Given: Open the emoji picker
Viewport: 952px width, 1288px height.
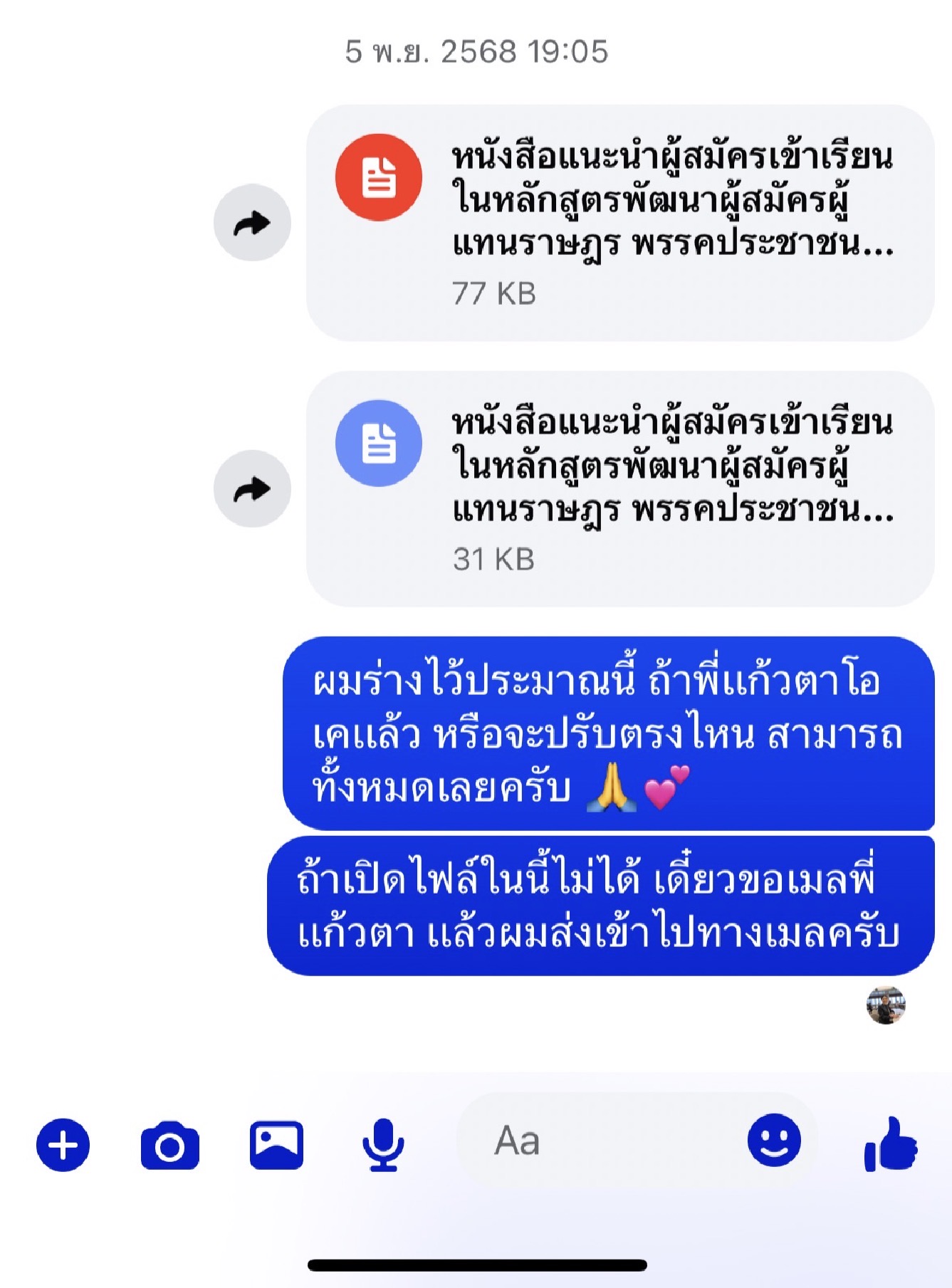Looking at the screenshot, I should pyautogui.click(x=774, y=1140).
